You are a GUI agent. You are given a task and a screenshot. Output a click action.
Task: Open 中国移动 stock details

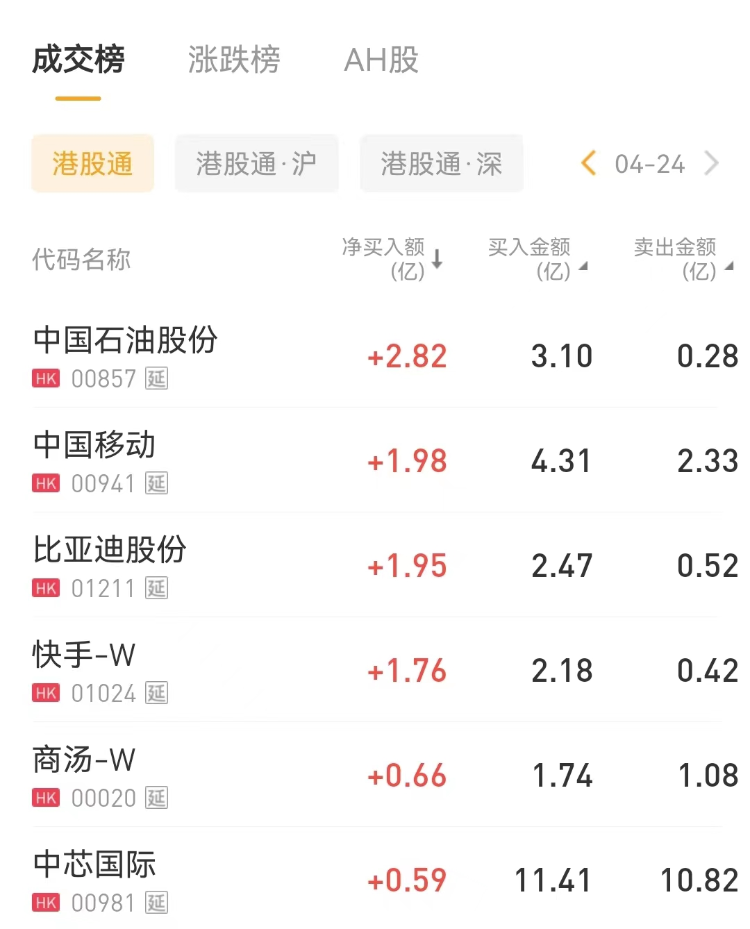coord(95,460)
